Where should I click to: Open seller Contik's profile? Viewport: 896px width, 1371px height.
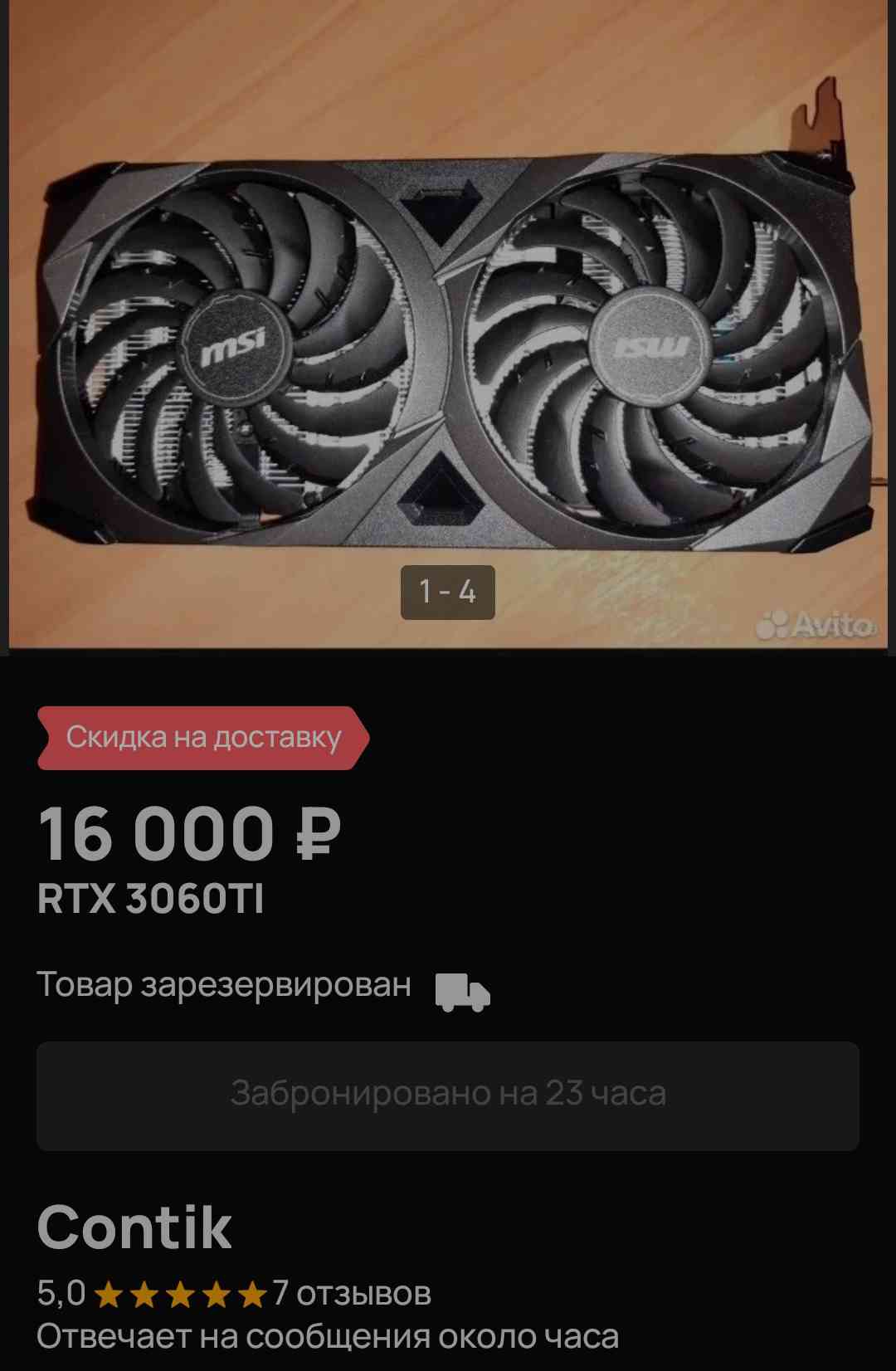pos(134,1227)
